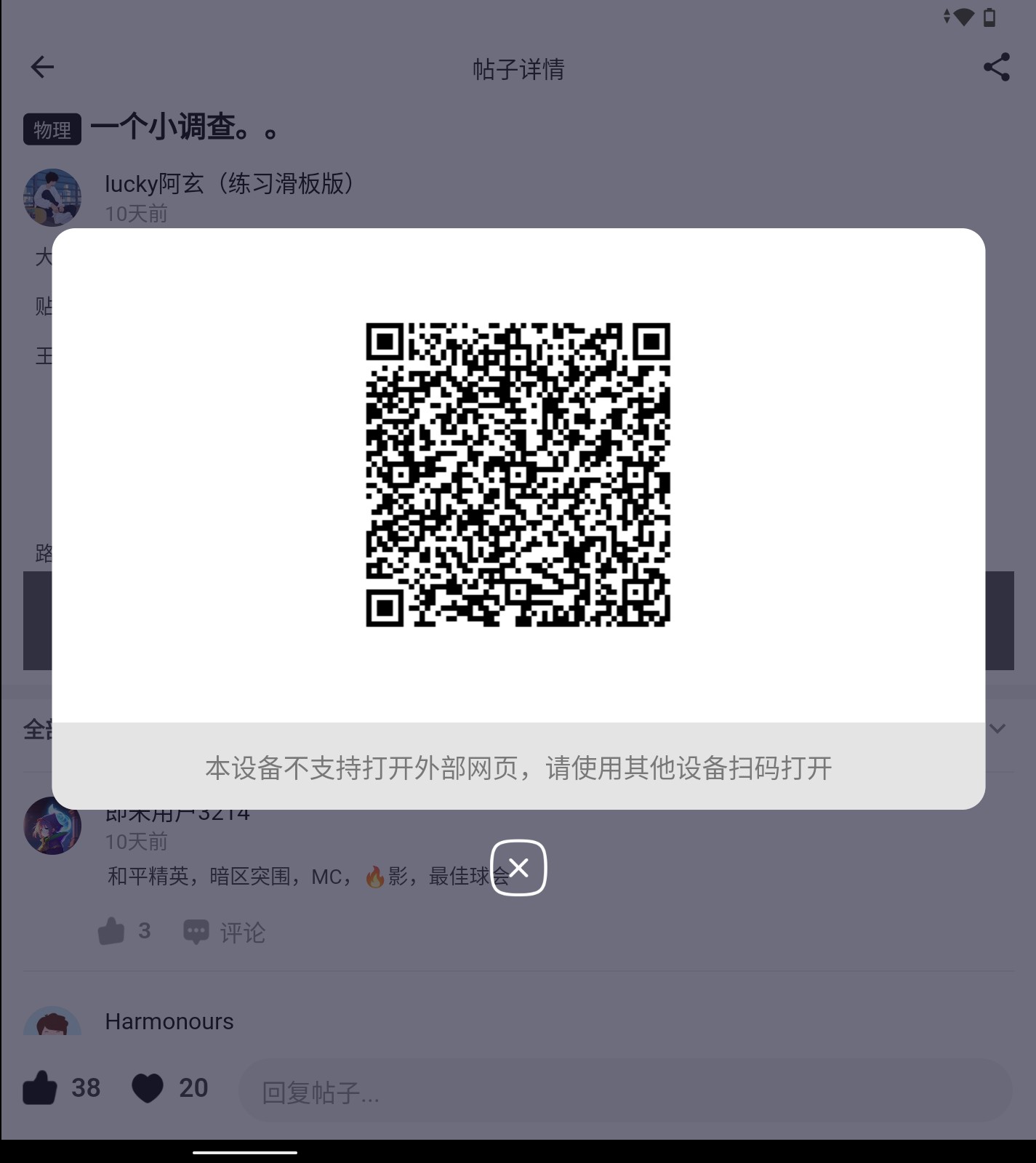Like the comment about 和平精英
This screenshot has height=1163, width=1036.
(x=111, y=931)
